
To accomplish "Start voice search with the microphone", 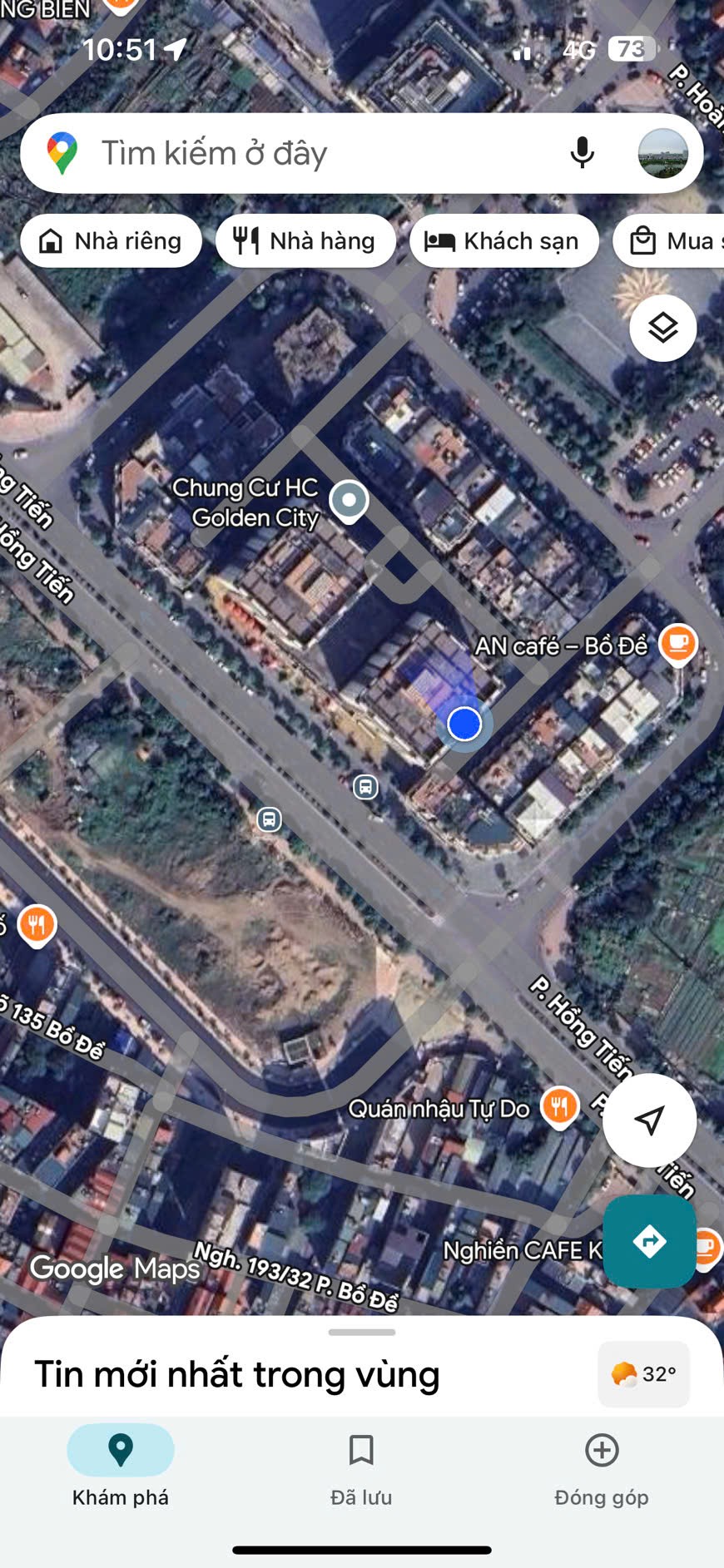I will (582, 153).
